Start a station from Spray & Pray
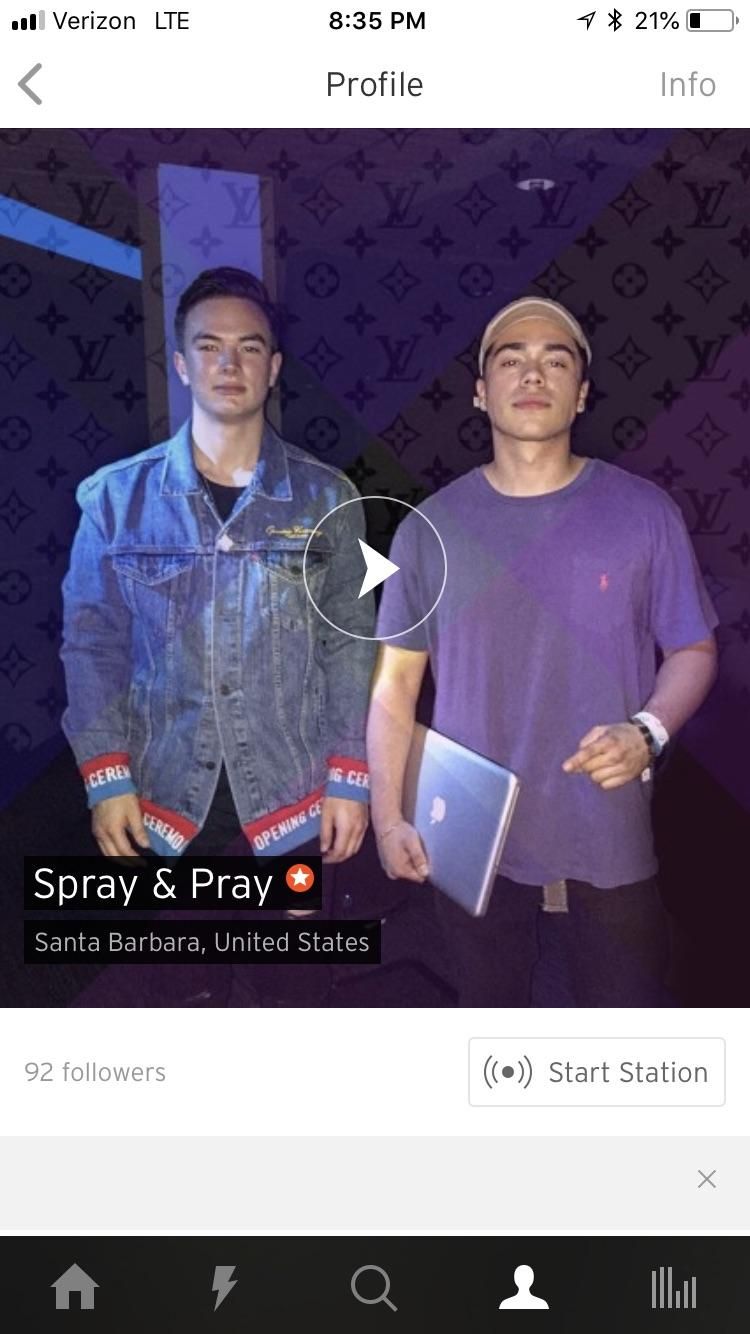Image resolution: width=750 pixels, height=1334 pixels. coord(596,1072)
